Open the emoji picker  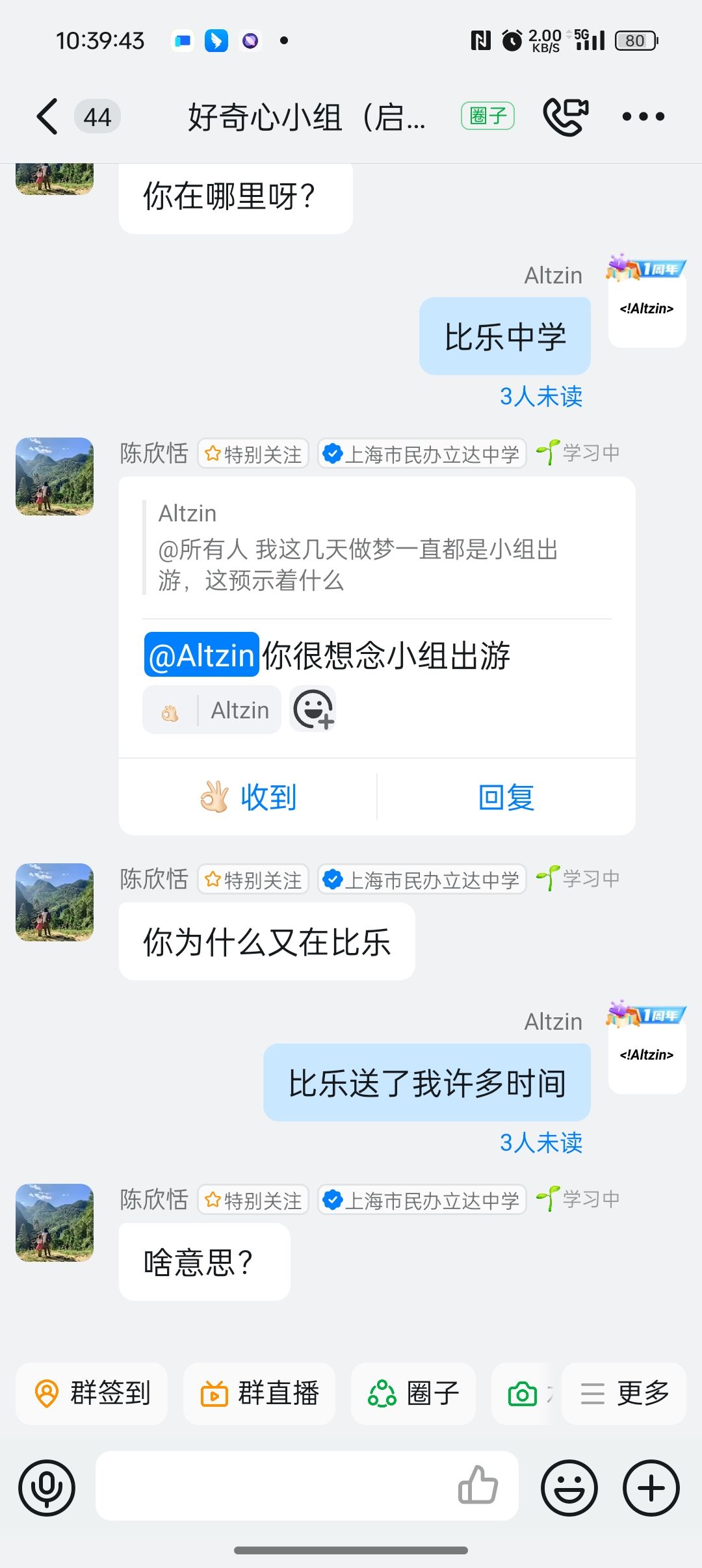pyautogui.click(x=569, y=1487)
